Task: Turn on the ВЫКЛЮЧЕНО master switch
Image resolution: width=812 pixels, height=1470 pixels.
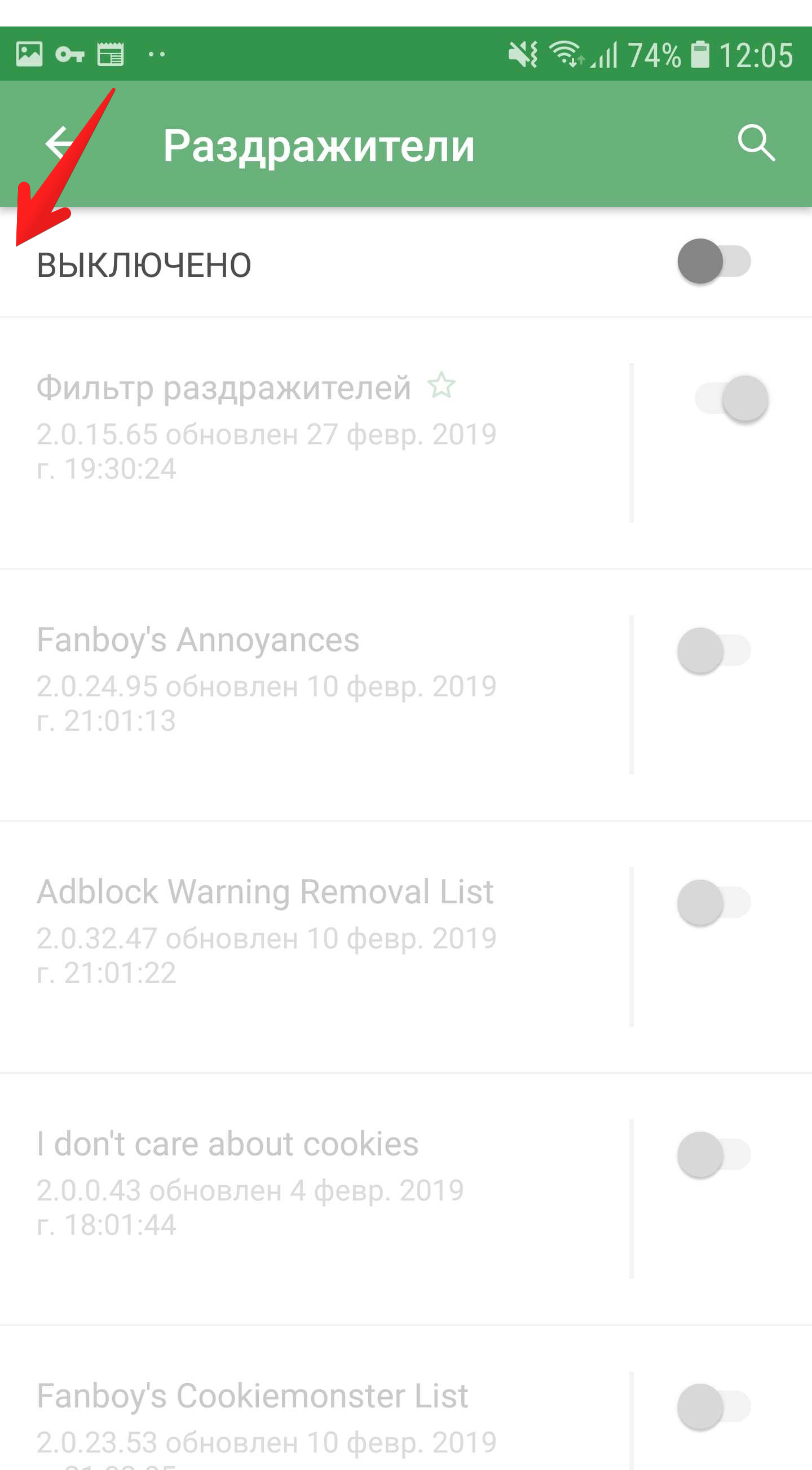Action: click(x=714, y=262)
